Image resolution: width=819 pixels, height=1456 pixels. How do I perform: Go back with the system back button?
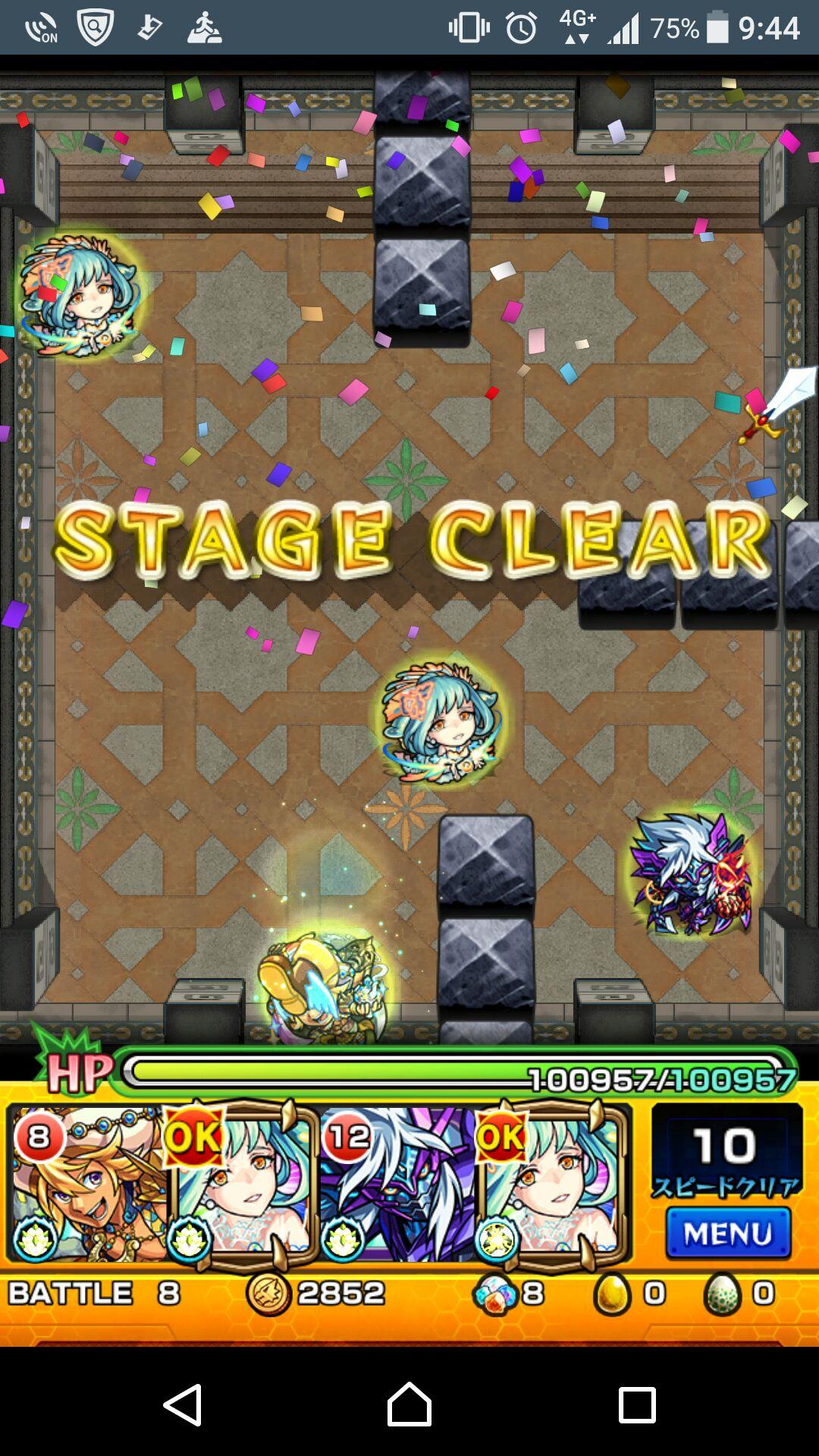pos(183,1405)
